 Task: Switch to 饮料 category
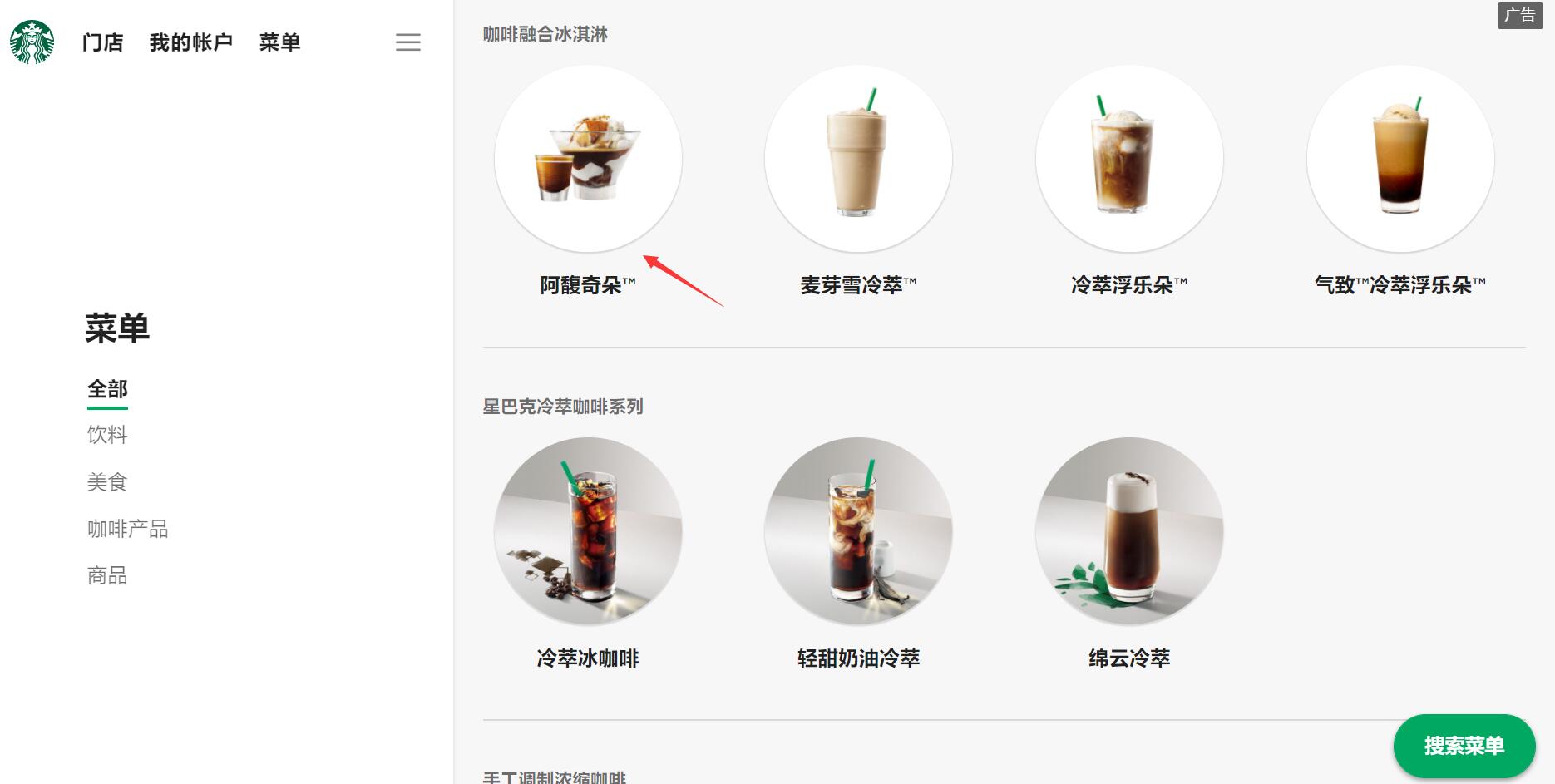point(107,435)
